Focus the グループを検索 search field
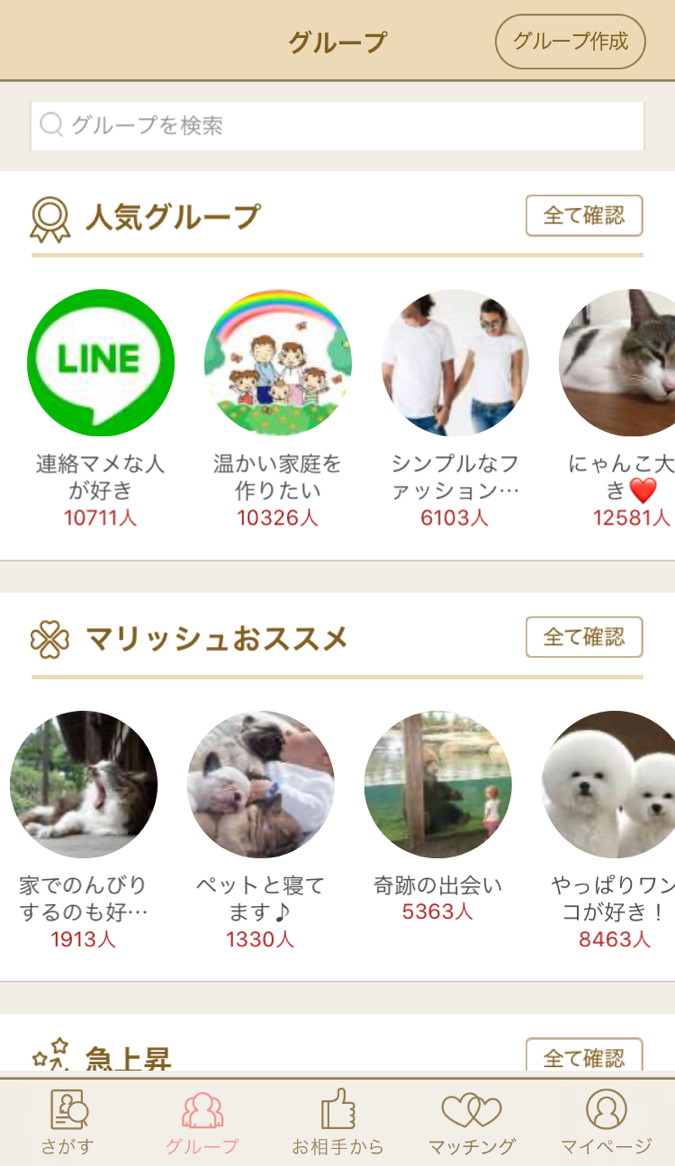This screenshot has height=1166, width=675. point(337,126)
